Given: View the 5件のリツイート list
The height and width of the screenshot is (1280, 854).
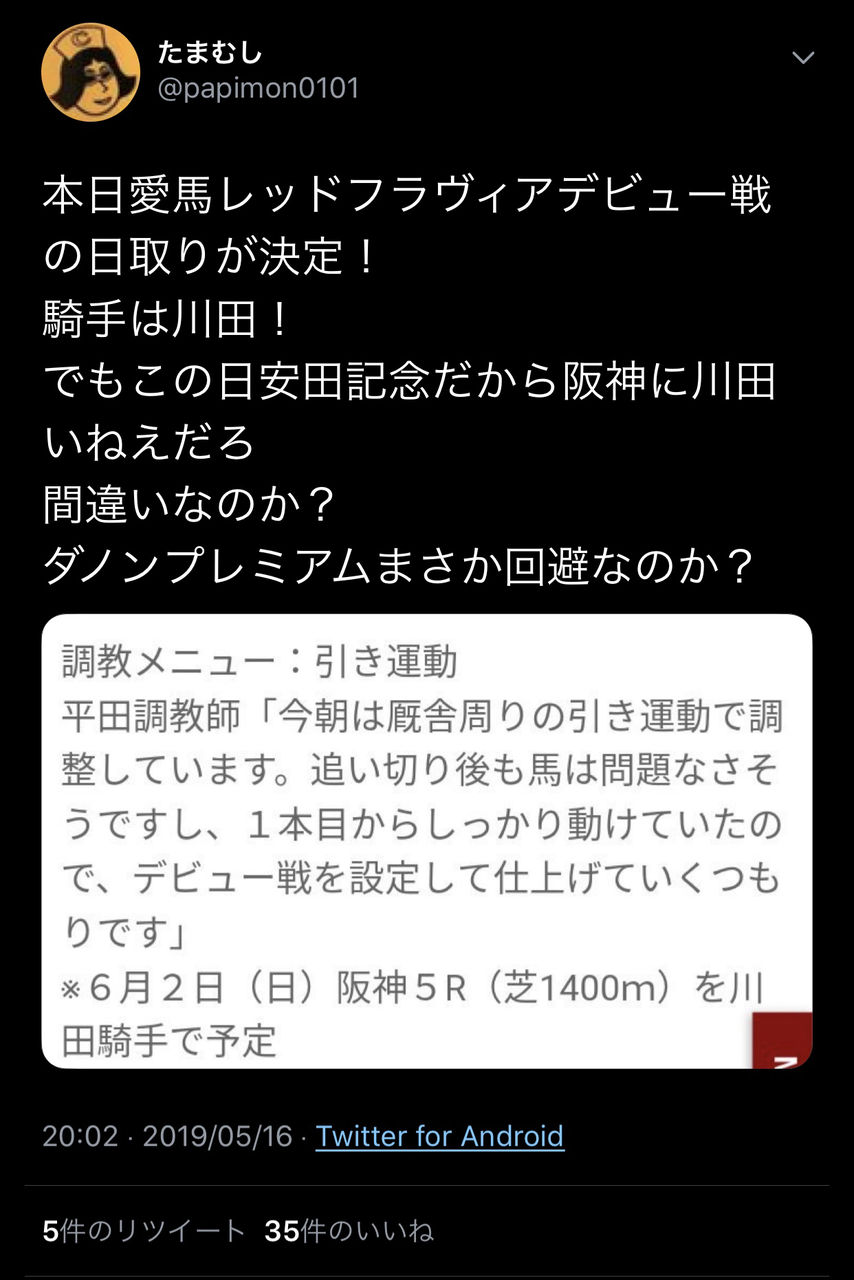Looking at the screenshot, I should point(144,1231).
